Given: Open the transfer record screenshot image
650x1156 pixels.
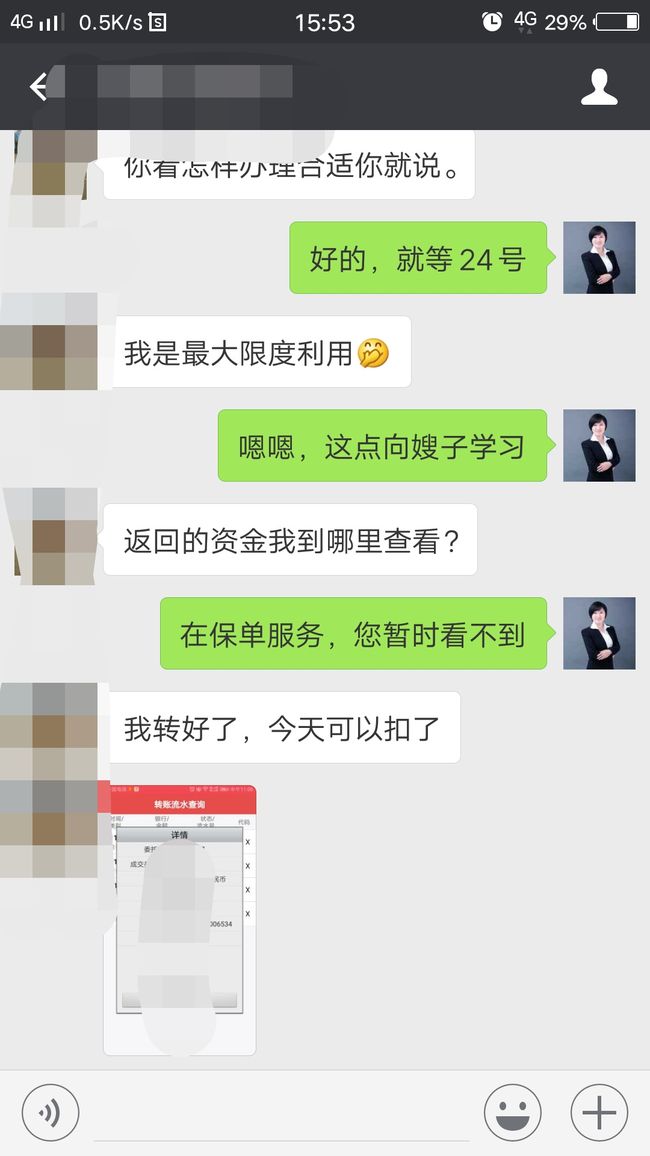Looking at the screenshot, I should click(x=180, y=920).
